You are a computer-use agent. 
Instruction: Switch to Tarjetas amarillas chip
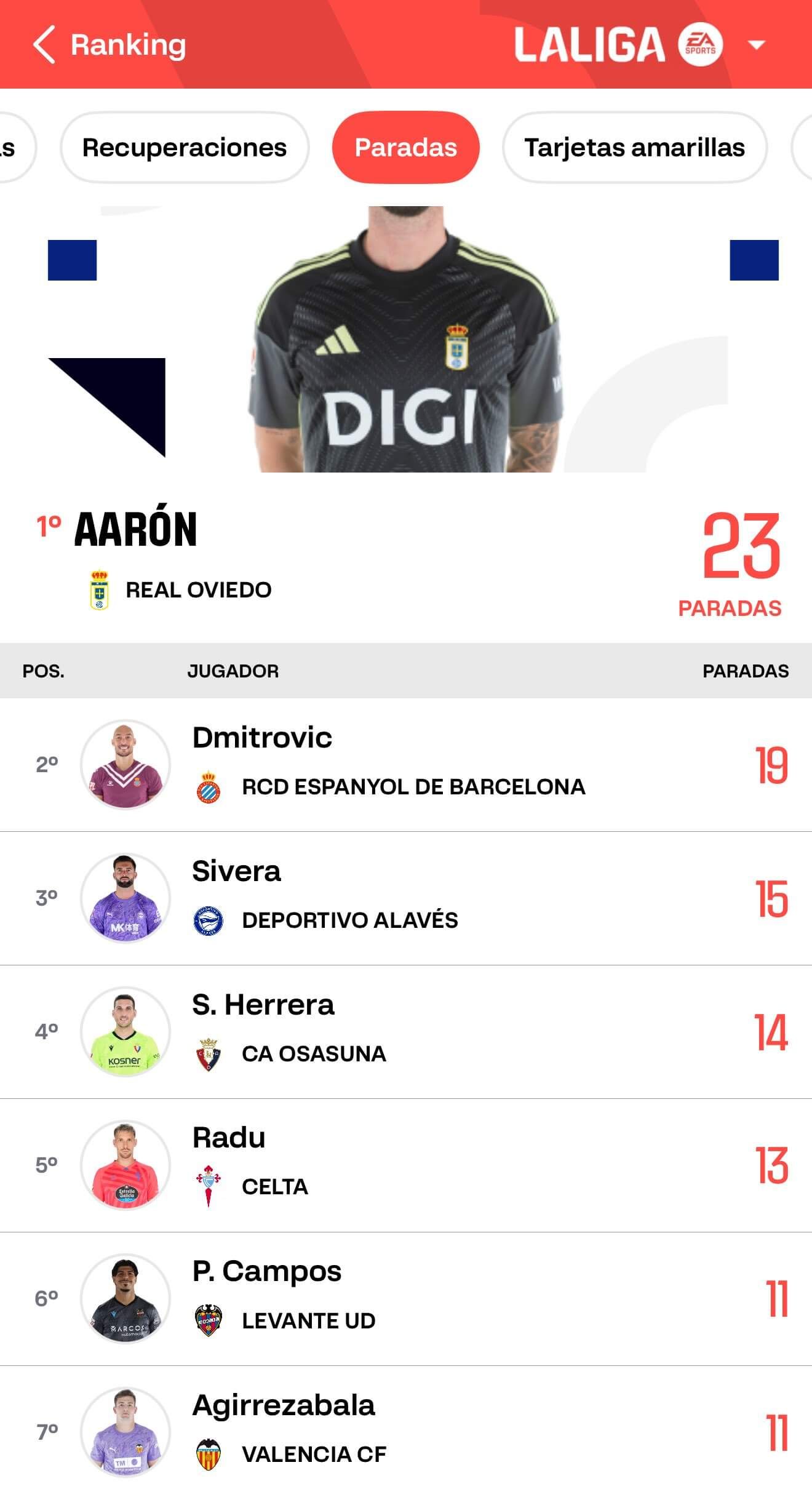coord(634,148)
